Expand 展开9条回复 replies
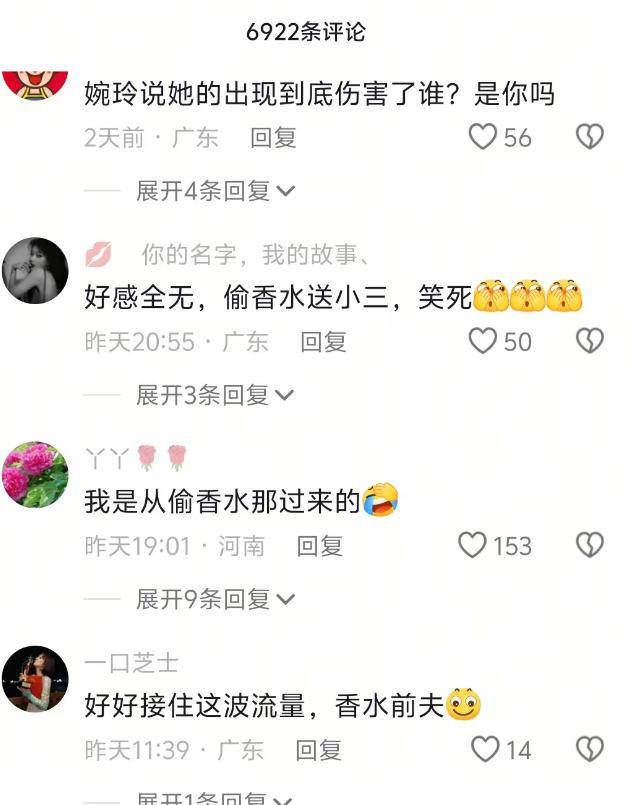 (x=215, y=599)
